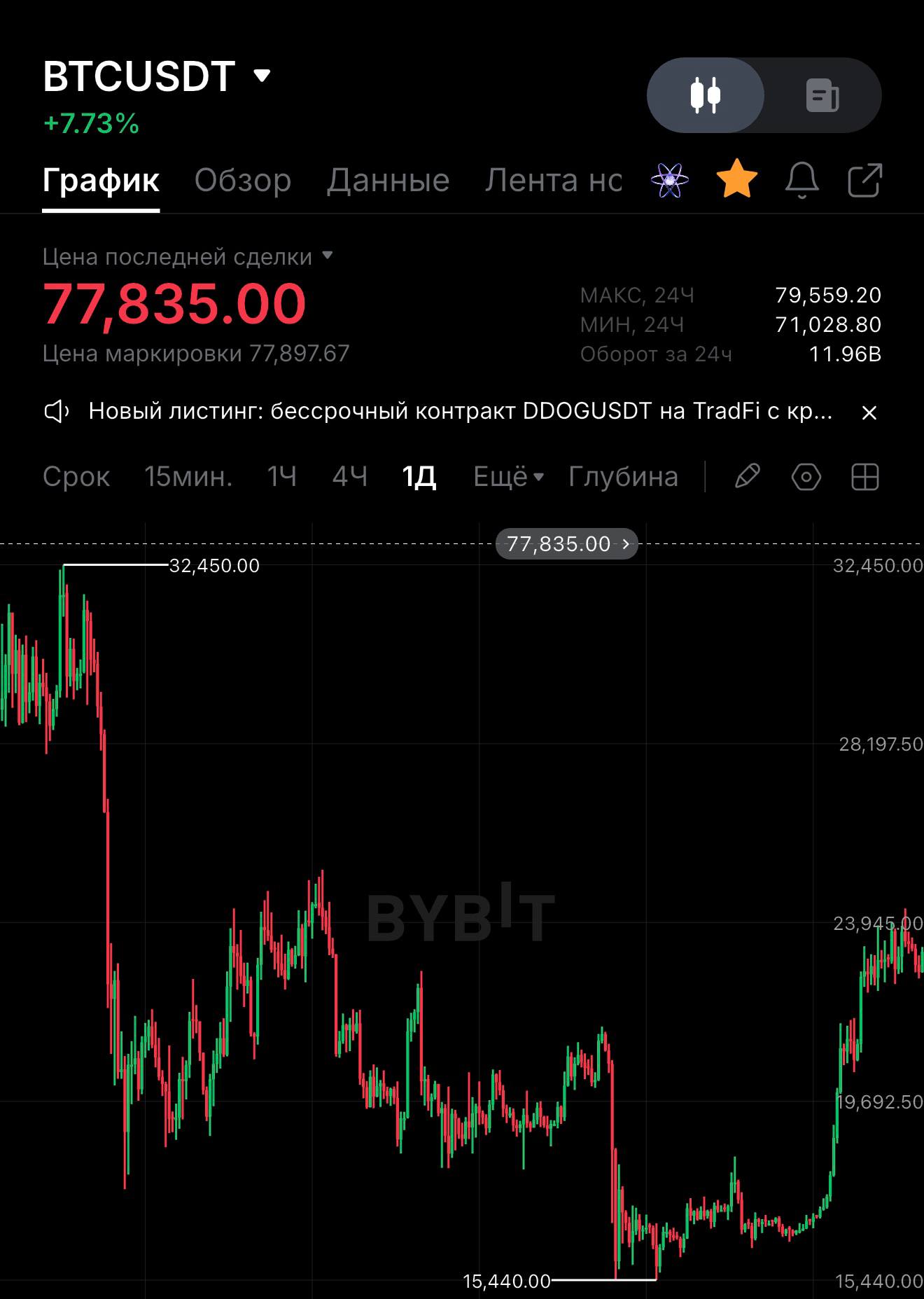
Task: Select the 15мин. timeframe
Action: 188,477
